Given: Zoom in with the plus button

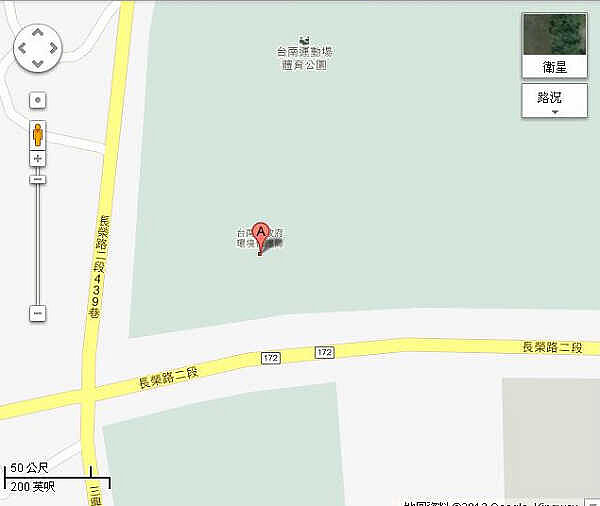Looking at the screenshot, I should click(38, 159).
